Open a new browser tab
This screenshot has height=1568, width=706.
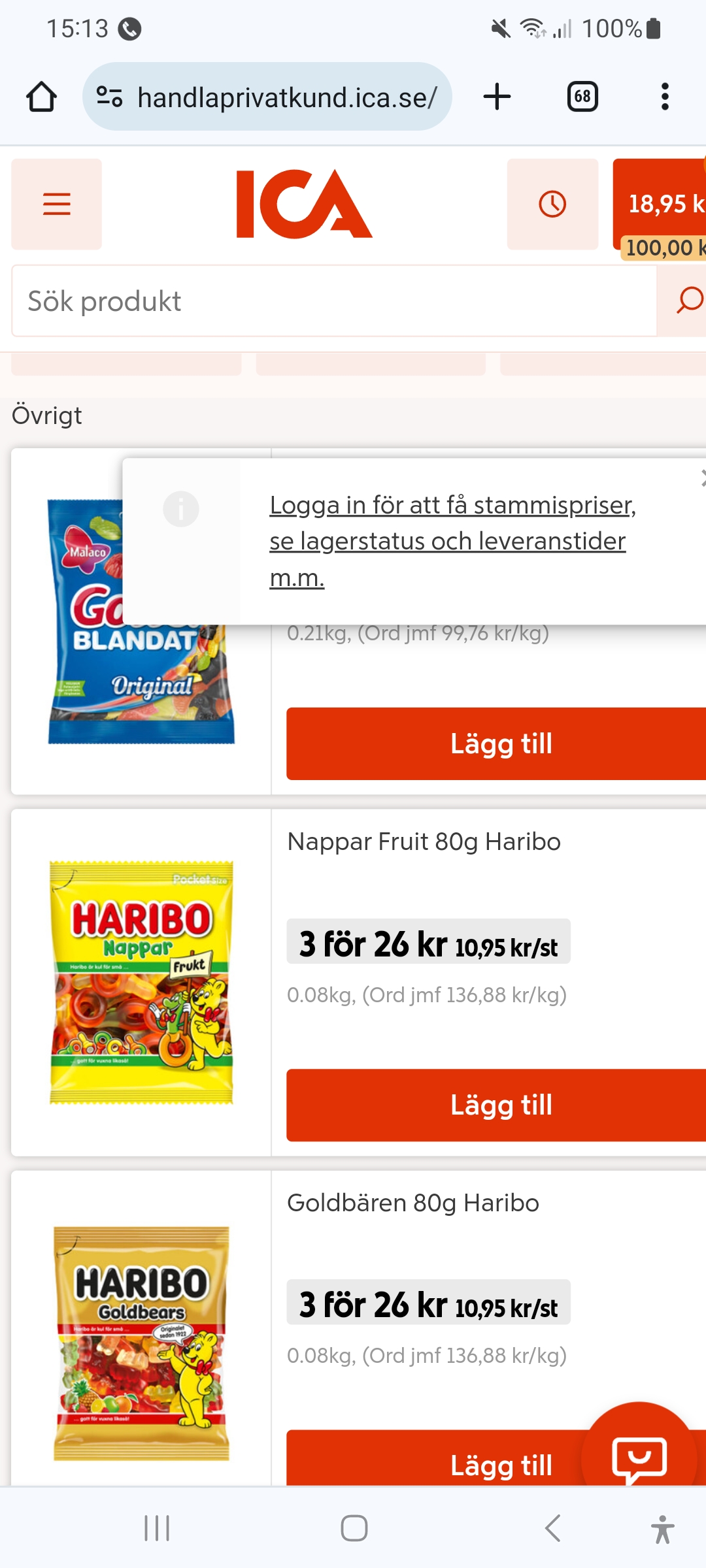[x=497, y=97]
